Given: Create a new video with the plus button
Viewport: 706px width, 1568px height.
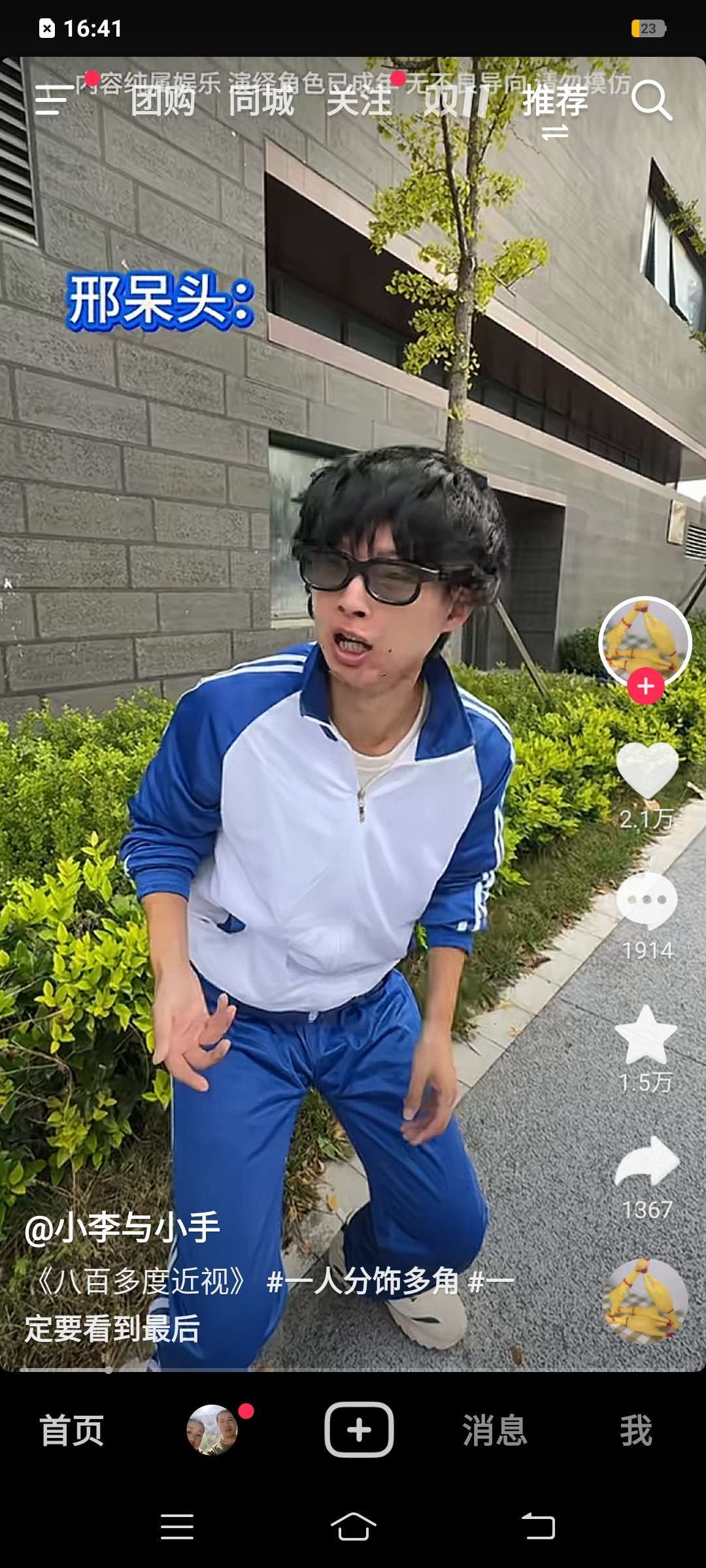Looking at the screenshot, I should 359,1430.
